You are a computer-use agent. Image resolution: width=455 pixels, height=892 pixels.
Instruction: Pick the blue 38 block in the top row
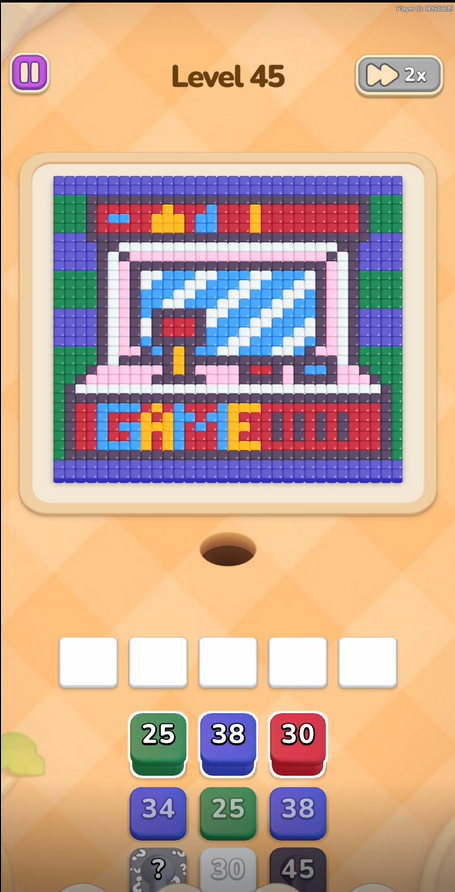[228, 744]
